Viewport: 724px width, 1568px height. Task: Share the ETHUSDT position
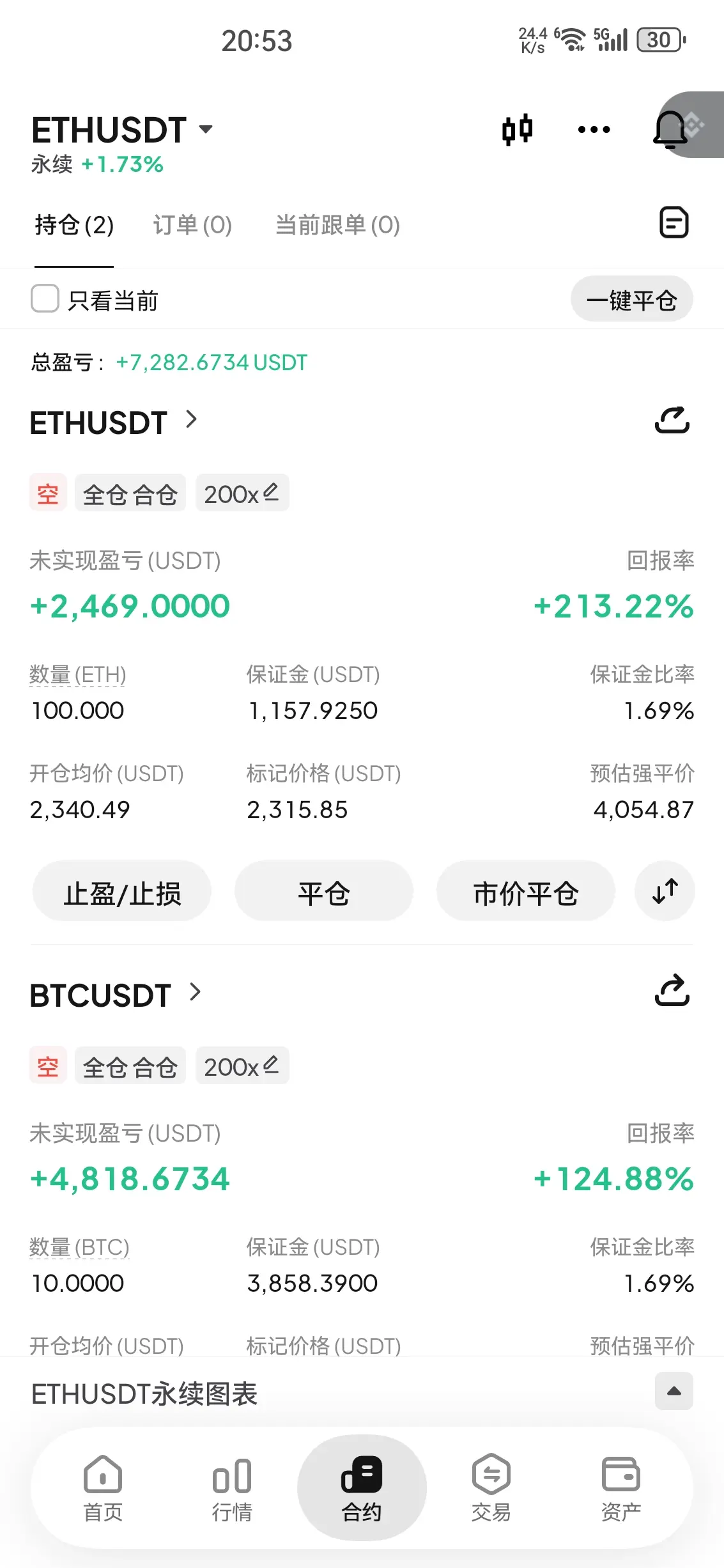pos(672,421)
